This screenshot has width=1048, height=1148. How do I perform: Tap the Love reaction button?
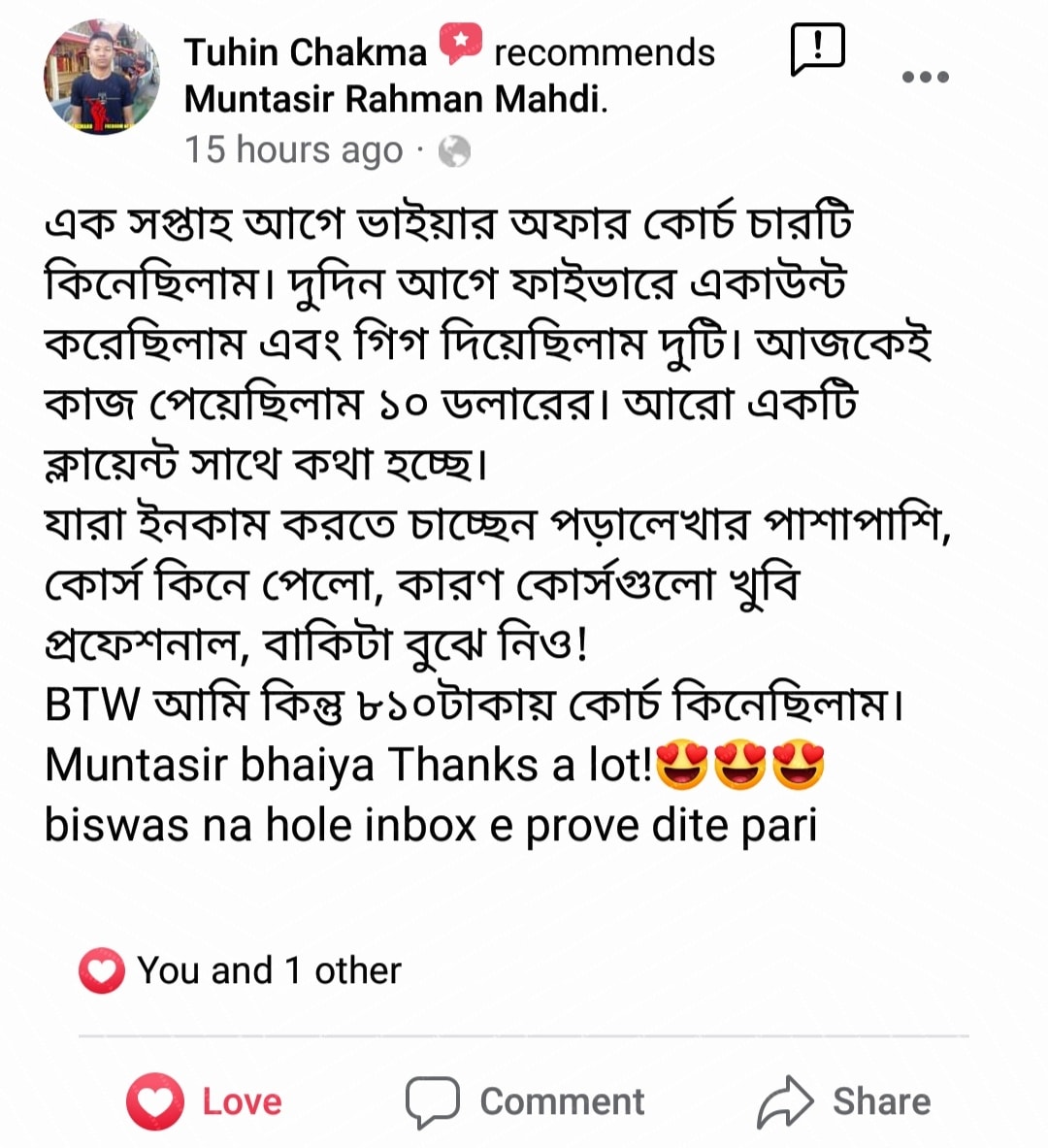(206, 1101)
